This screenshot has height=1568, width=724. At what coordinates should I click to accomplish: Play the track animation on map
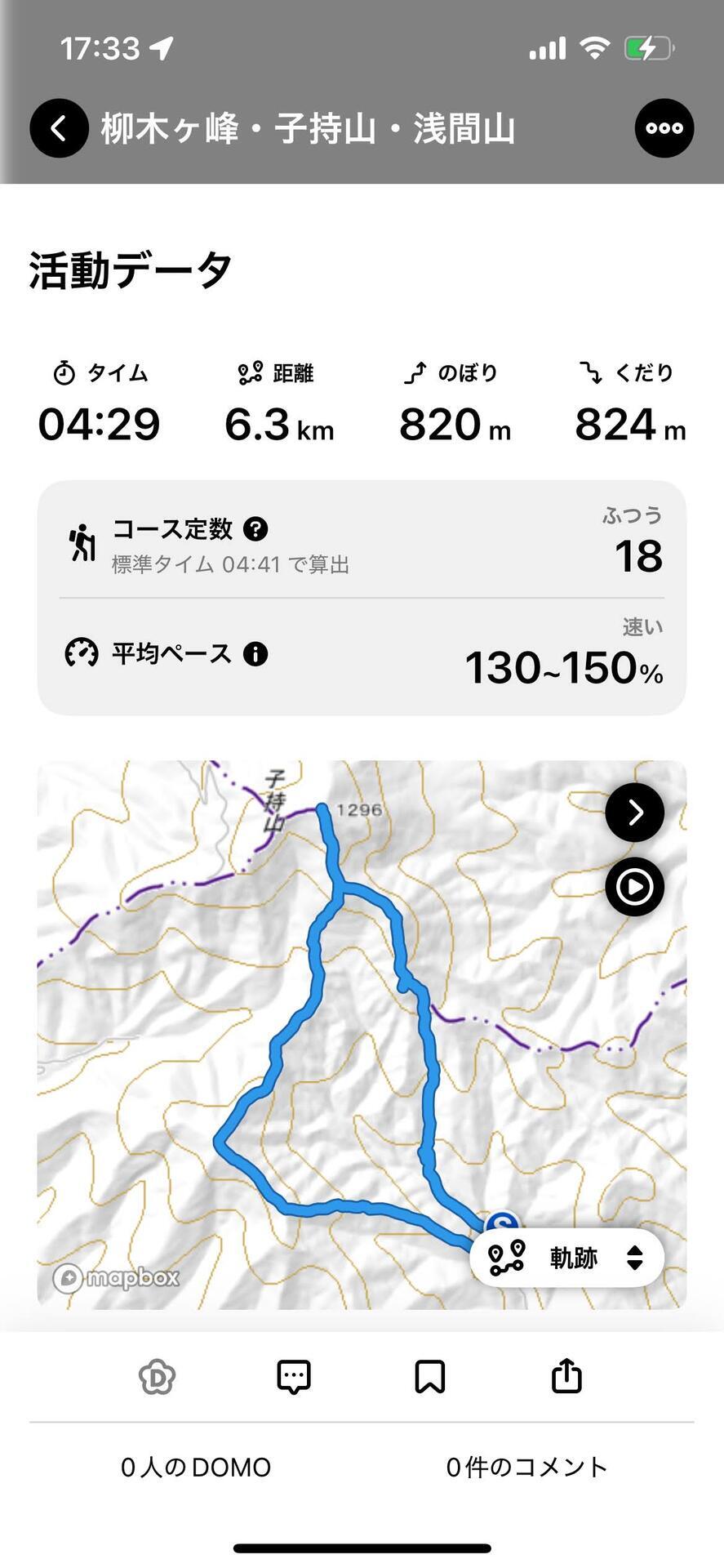tap(635, 887)
